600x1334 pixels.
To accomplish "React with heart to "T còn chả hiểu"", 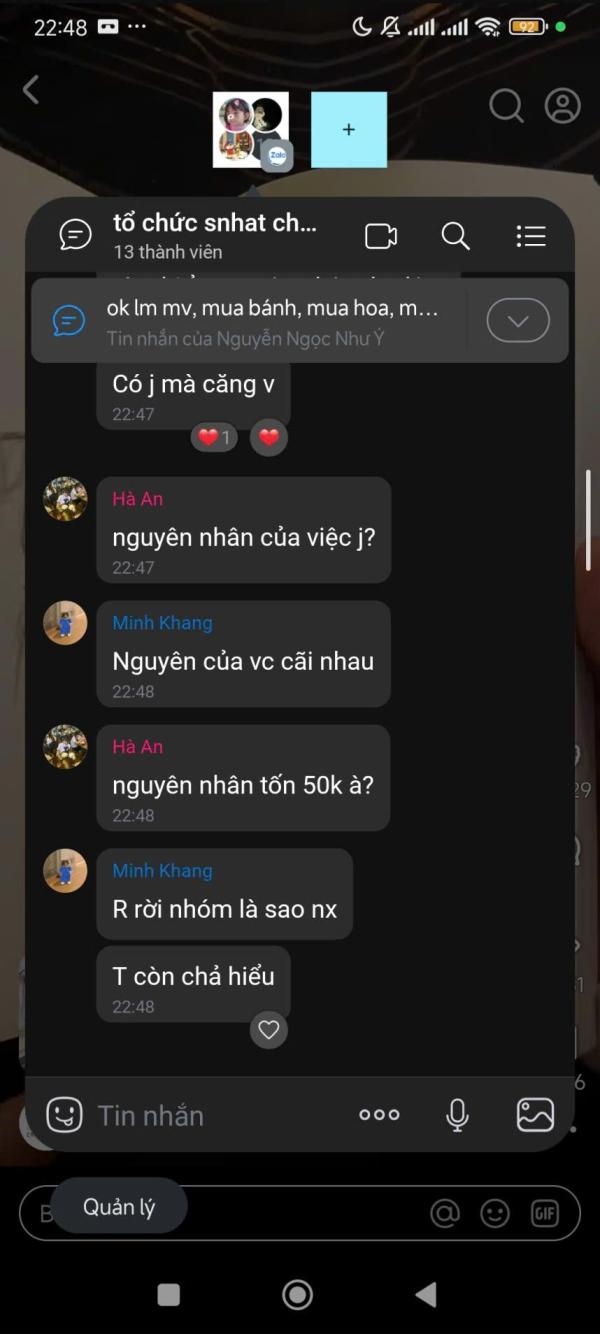I will (268, 1029).
